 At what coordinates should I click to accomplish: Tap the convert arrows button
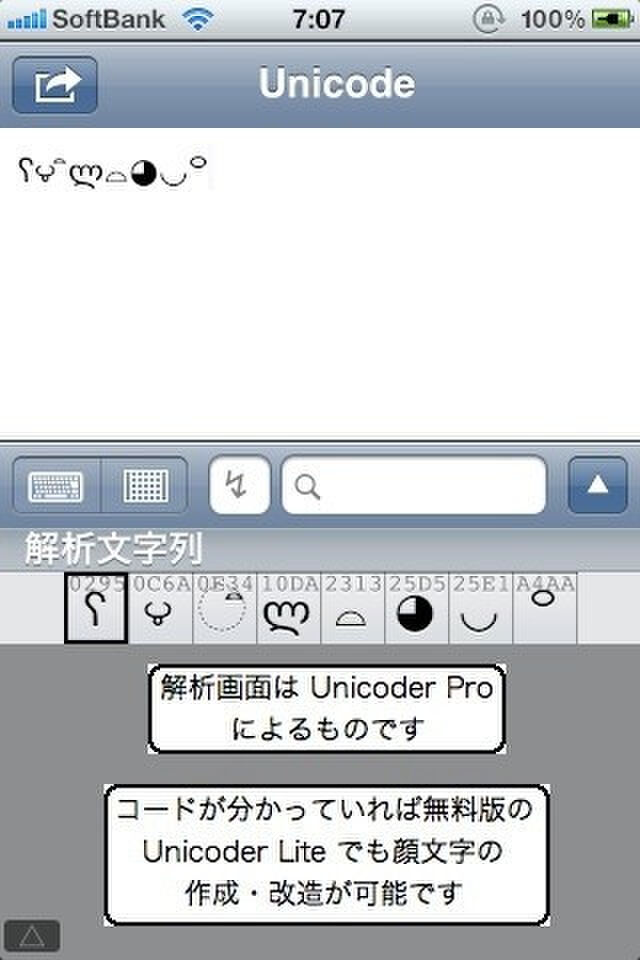point(239,486)
